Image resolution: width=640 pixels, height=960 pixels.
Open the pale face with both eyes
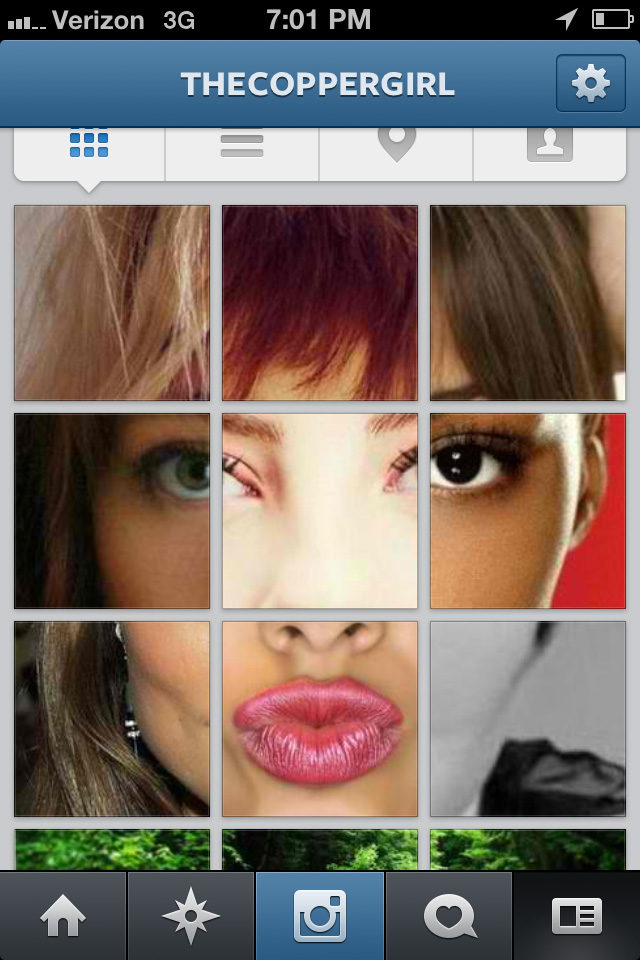(320, 511)
